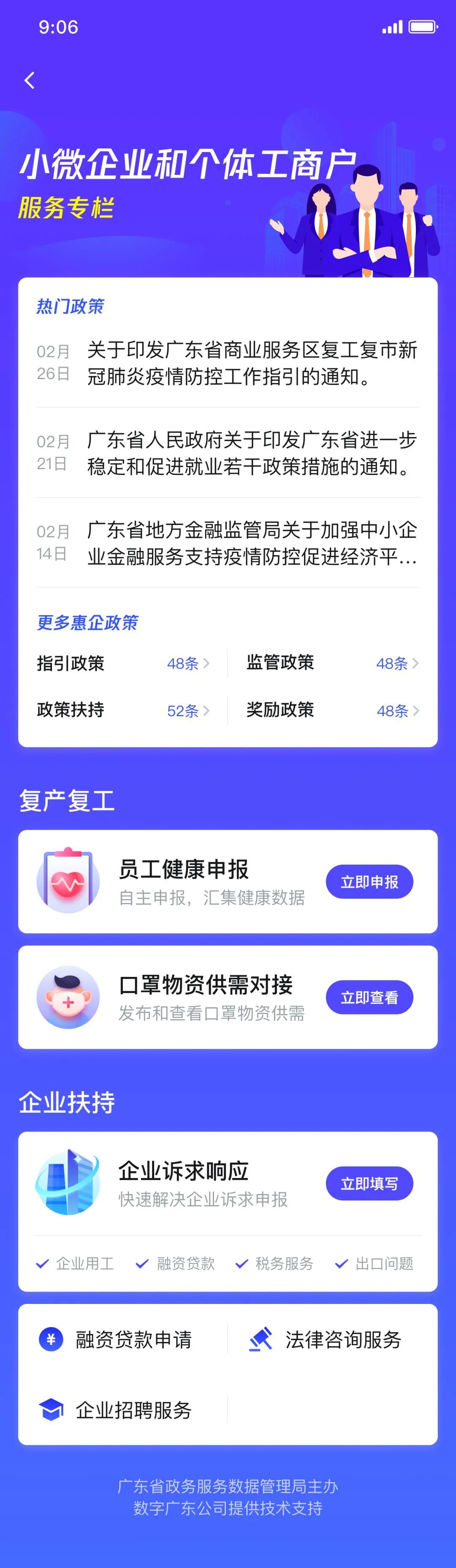Viewport: 456px width, 1568px height.
Task: Tap 立即申报 for employee health report
Action: tap(369, 881)
